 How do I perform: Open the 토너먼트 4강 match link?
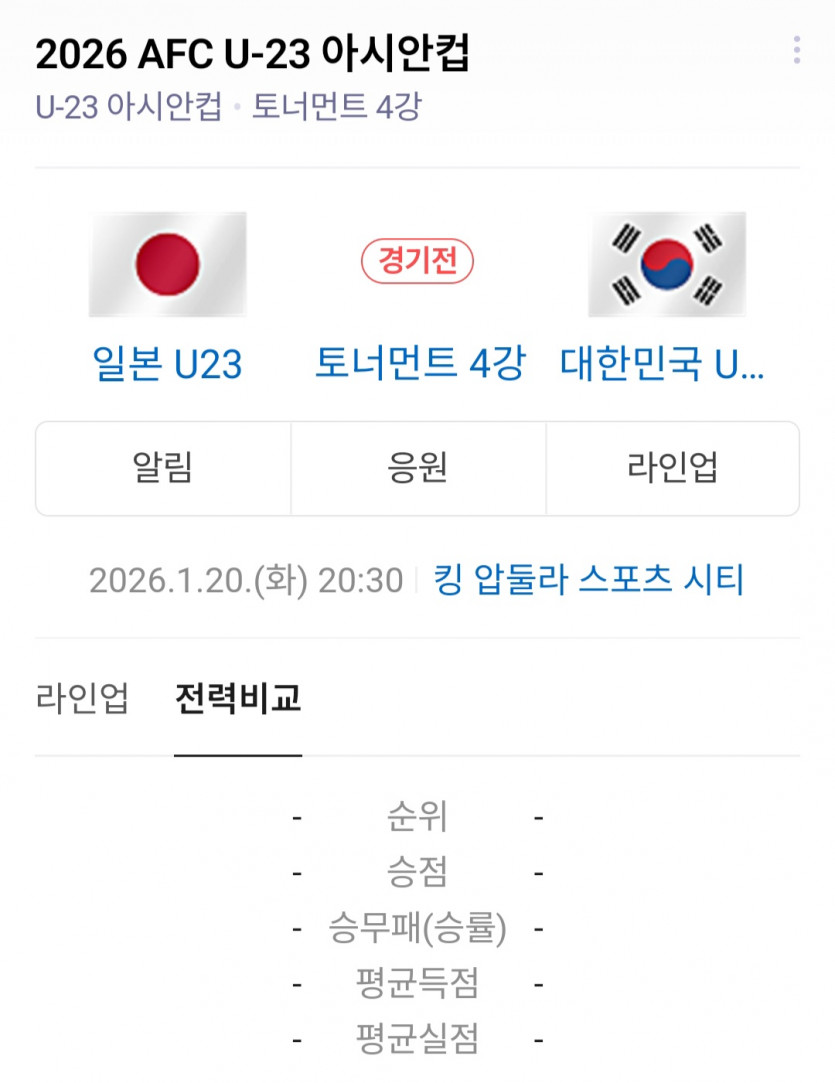(x=418, y=364)
